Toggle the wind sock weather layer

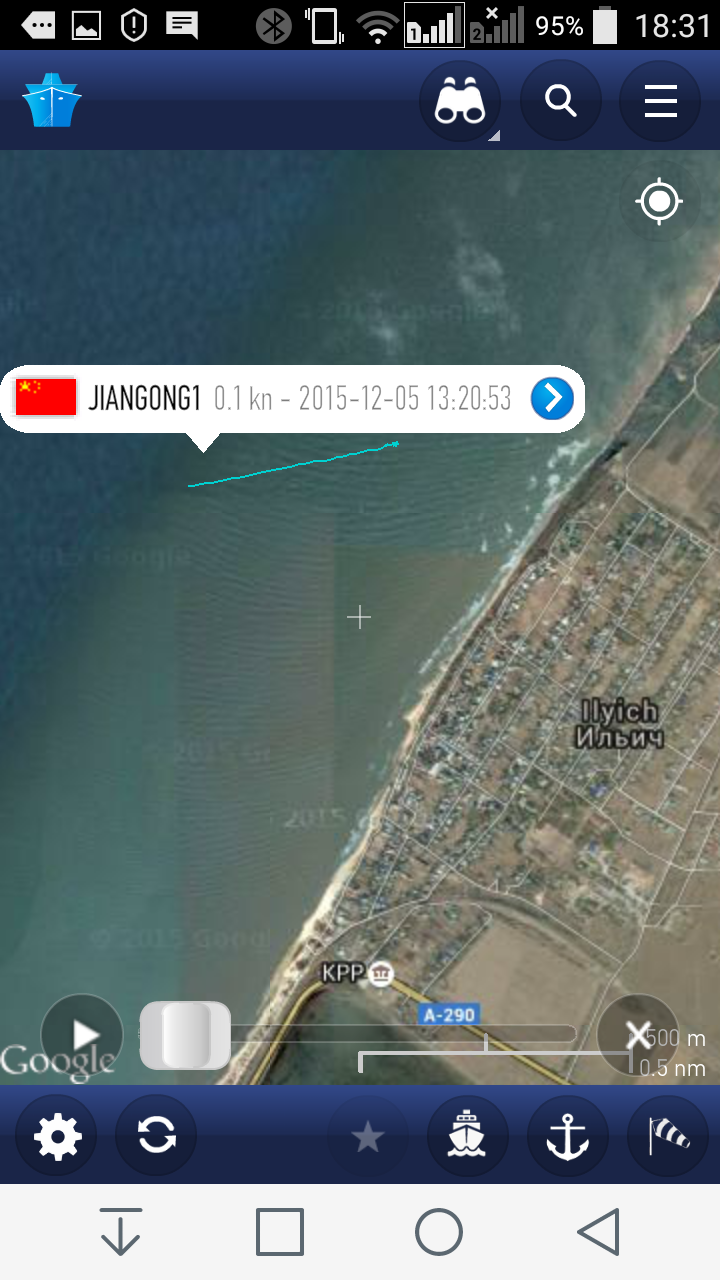coord(666,1137)
